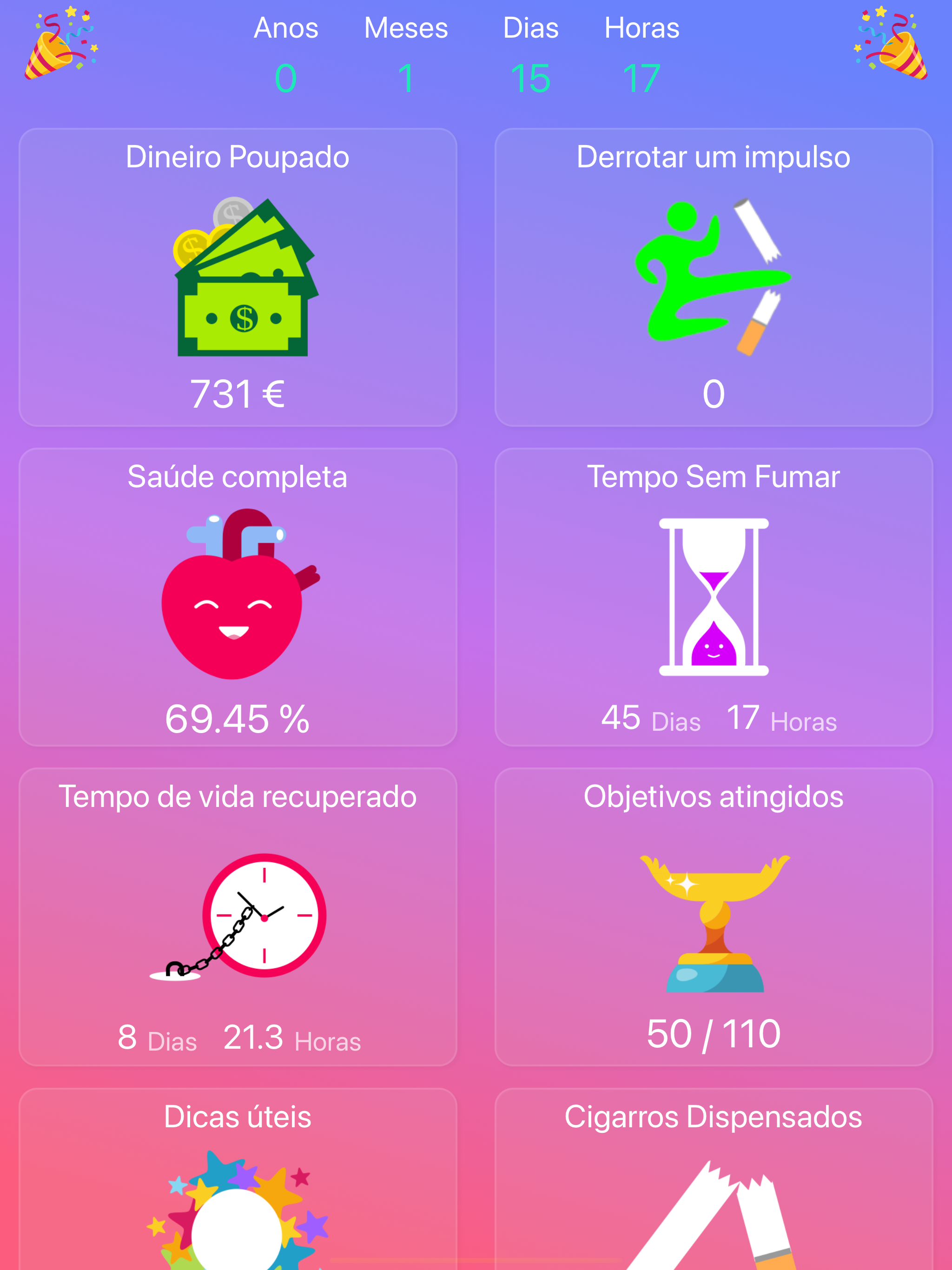Click the Dias value showing 15
The width and height of the screenshot is (952, 1270).
tap(530, 79)
